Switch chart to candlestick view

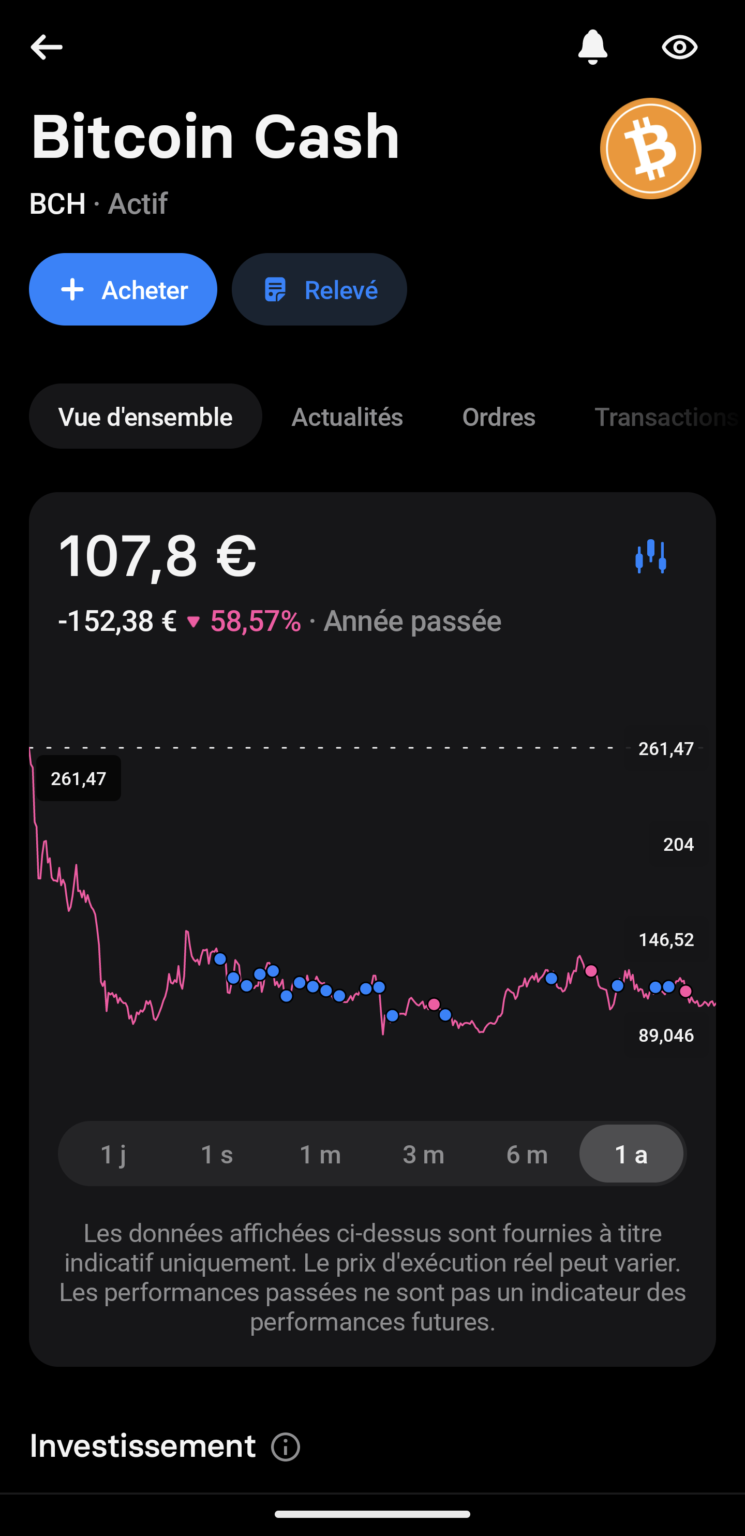coord(650,556)
